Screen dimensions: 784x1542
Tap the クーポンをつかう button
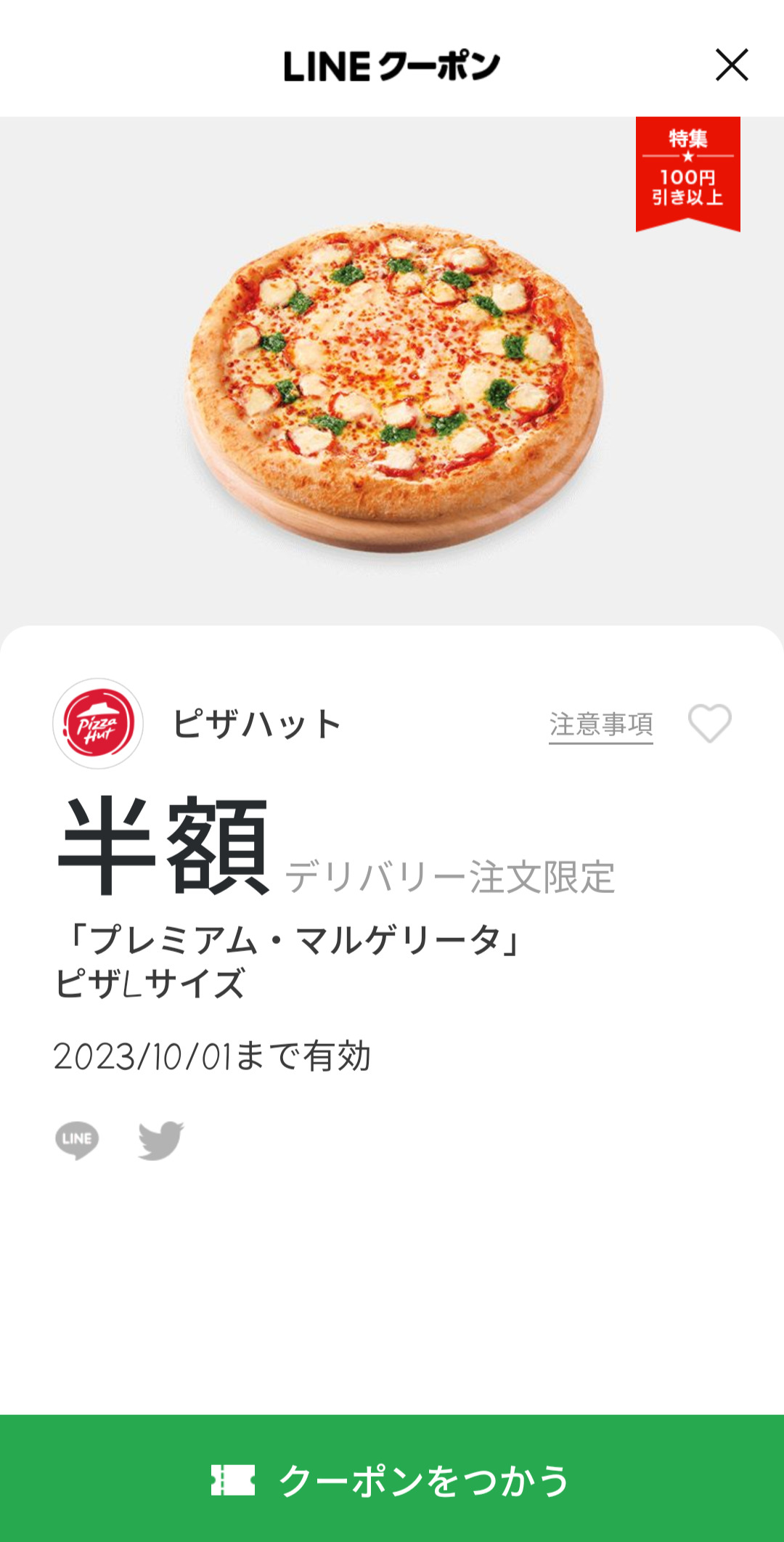click(x=392, y=1480)
